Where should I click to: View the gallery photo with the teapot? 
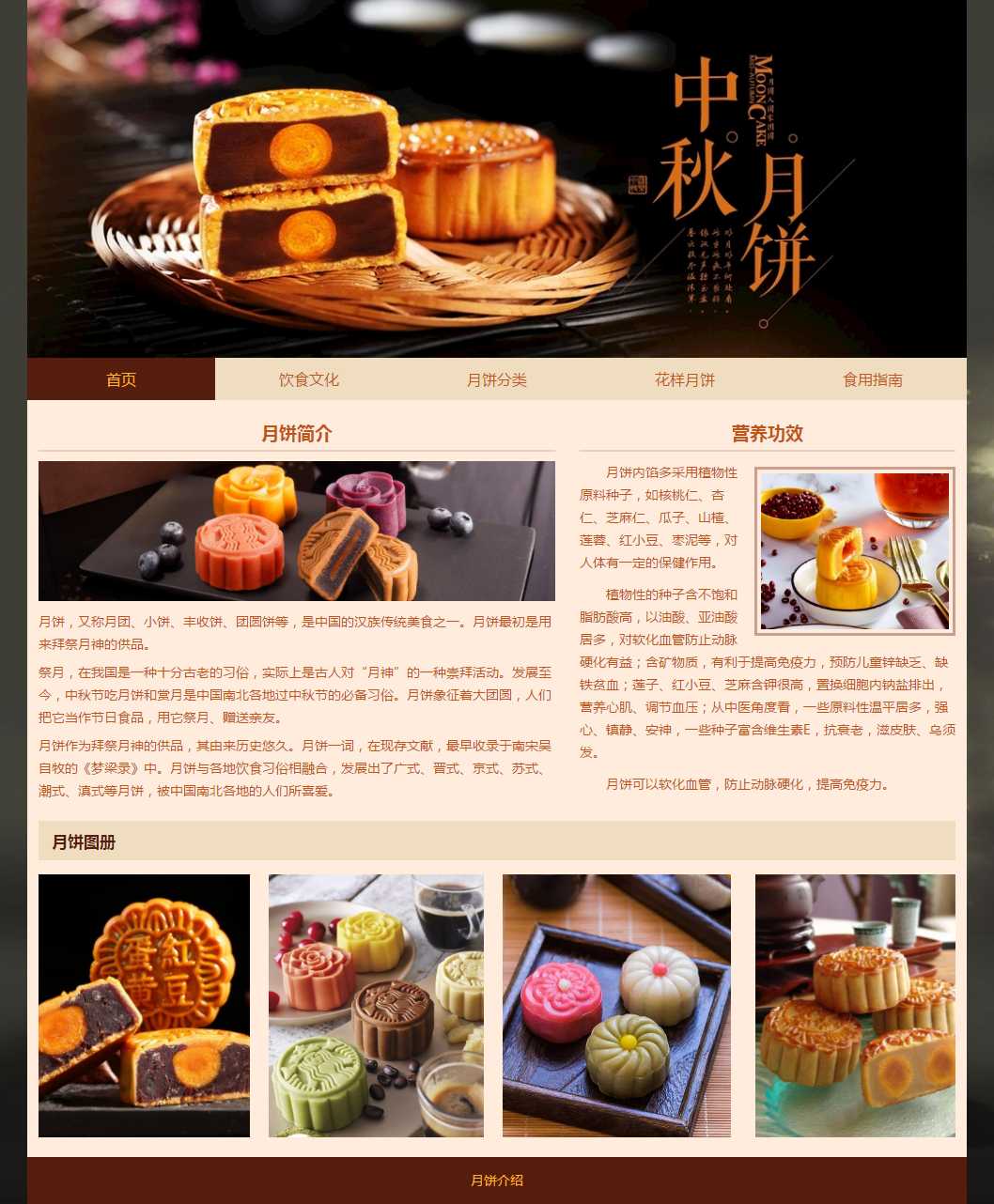pos(855,1005)
